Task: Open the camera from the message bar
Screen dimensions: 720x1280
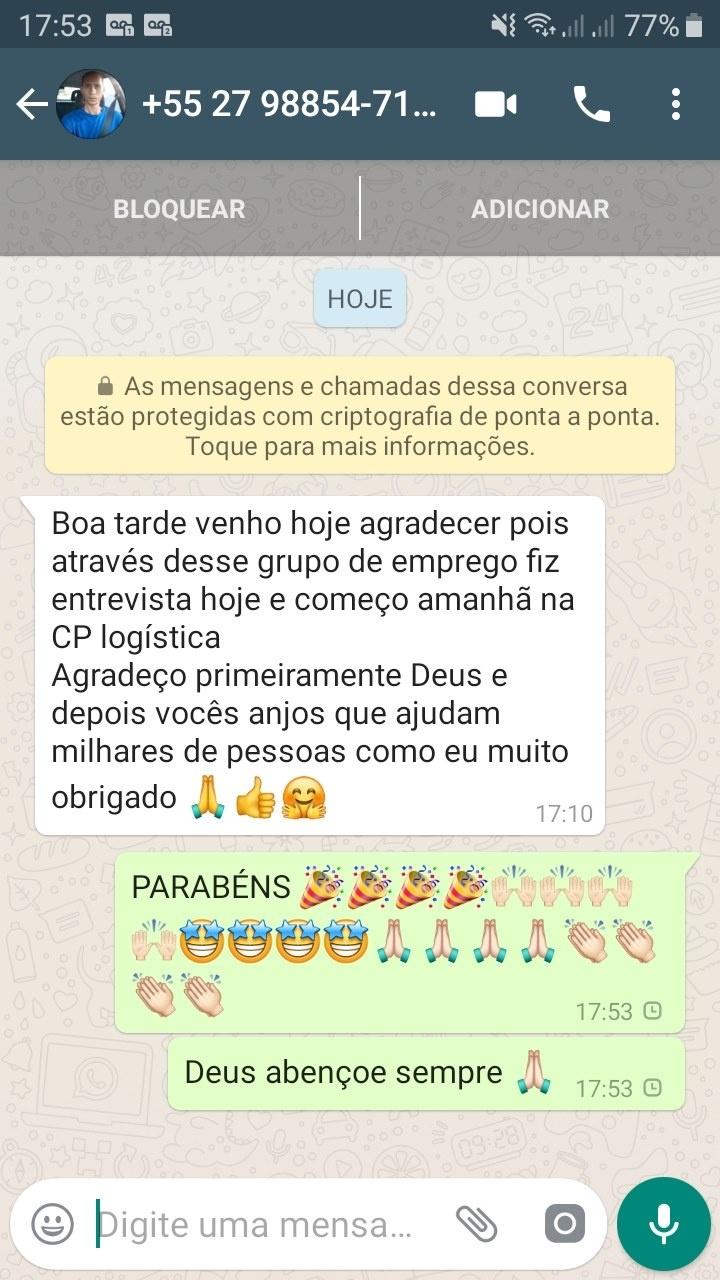Action: (x=564, y=1223)
